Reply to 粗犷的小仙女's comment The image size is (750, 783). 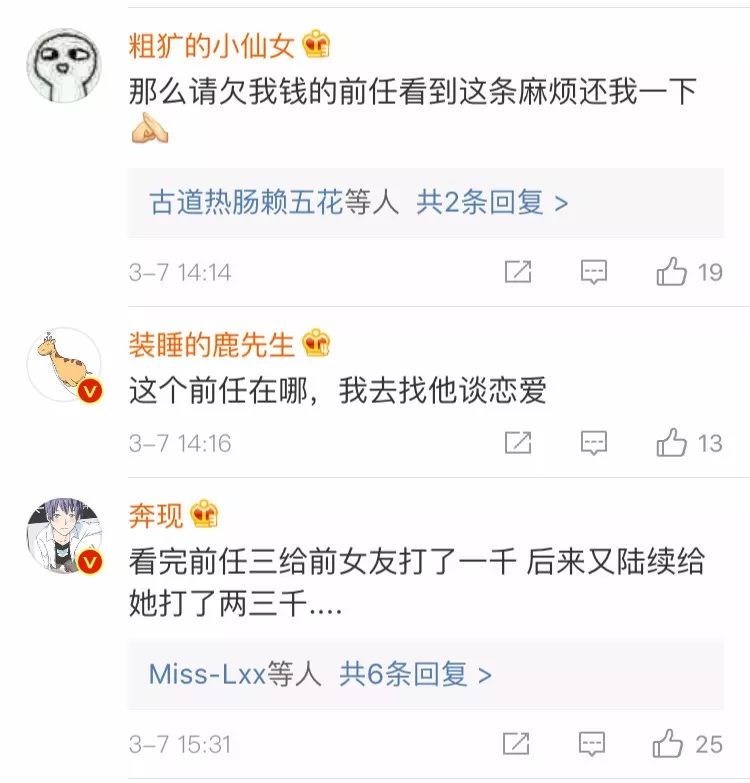(x=595, y=272)
